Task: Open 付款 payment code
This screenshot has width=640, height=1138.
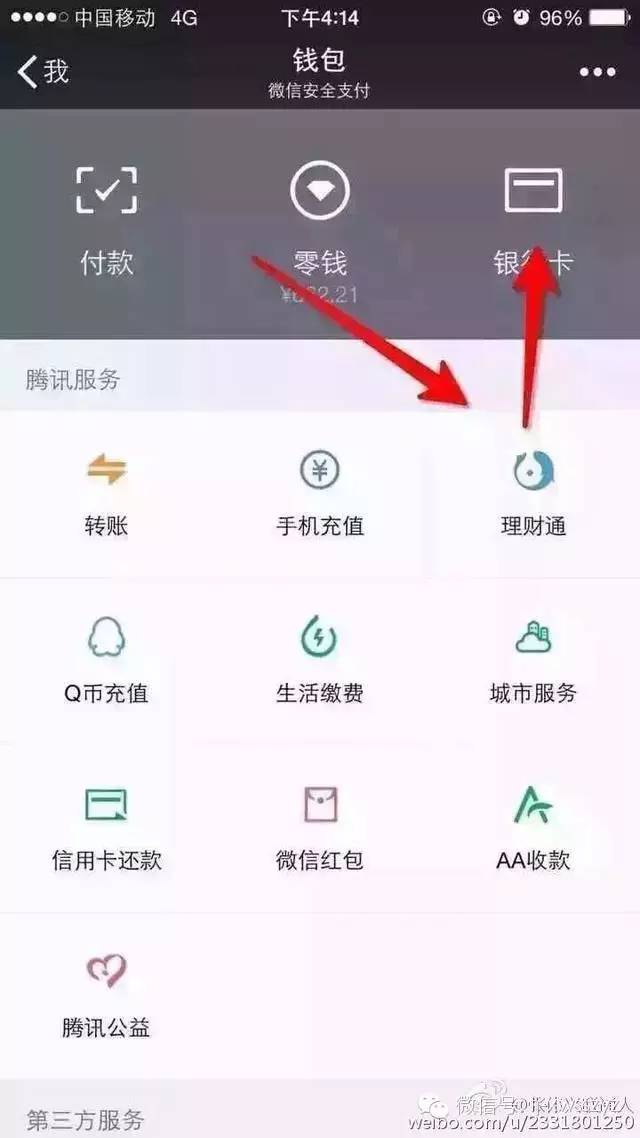Action: point(106,220)
